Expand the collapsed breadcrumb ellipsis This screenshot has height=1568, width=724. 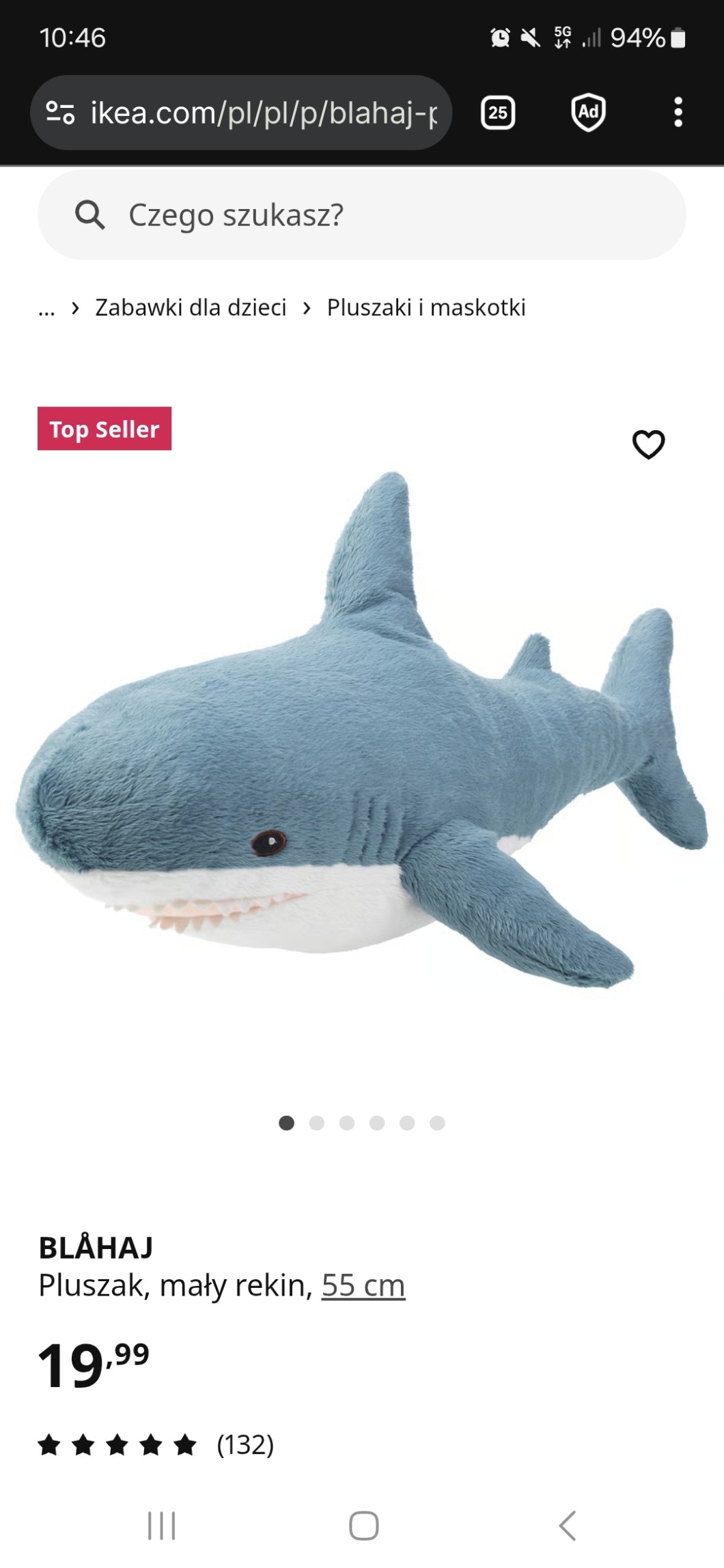46,309
